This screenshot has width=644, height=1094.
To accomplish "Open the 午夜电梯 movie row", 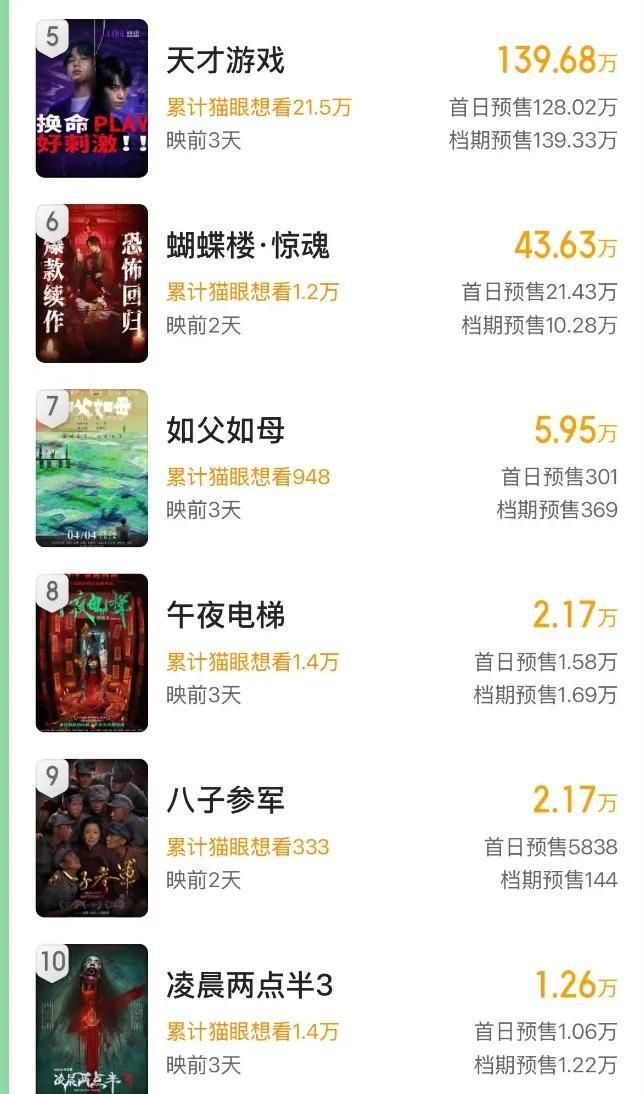I will point(327,653).
